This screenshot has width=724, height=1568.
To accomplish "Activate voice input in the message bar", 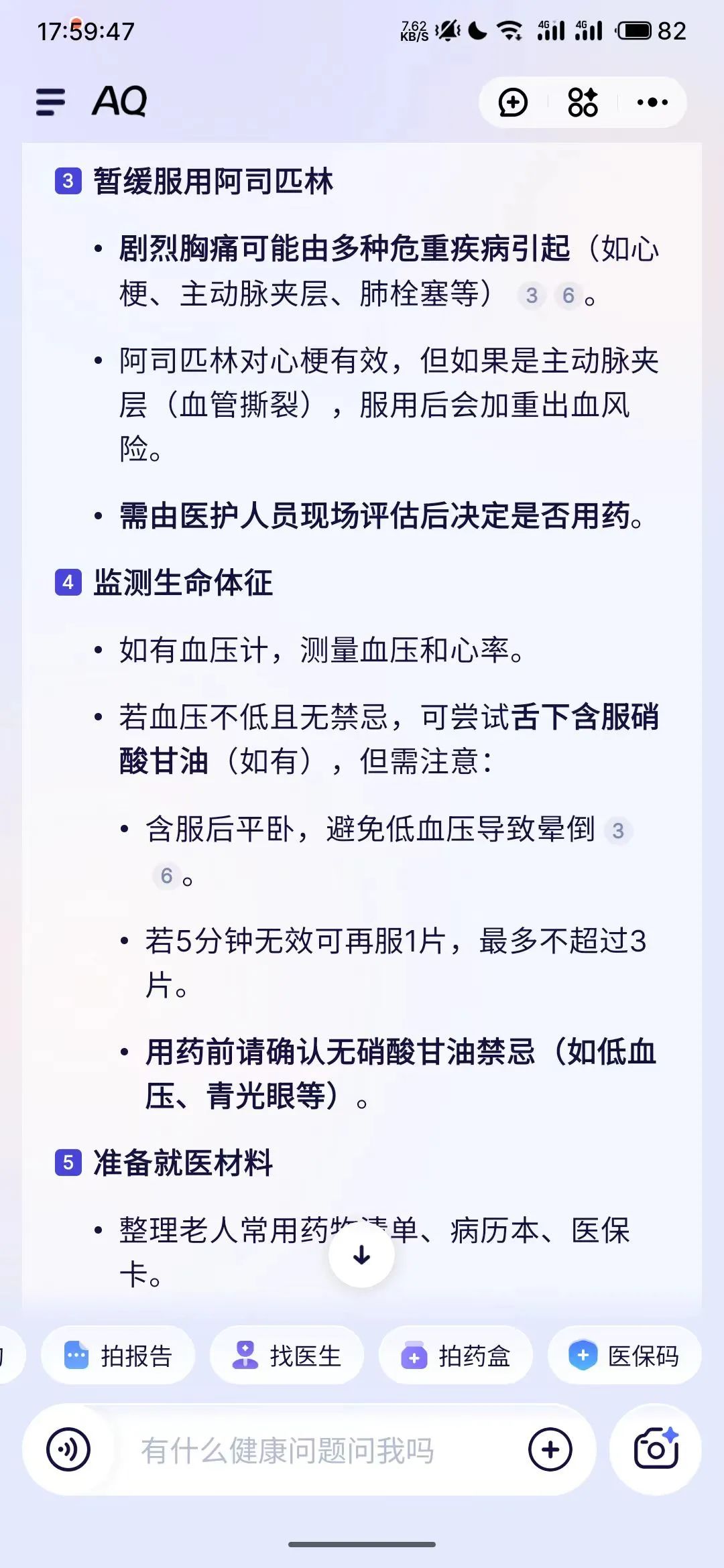I will (68, 1449).
